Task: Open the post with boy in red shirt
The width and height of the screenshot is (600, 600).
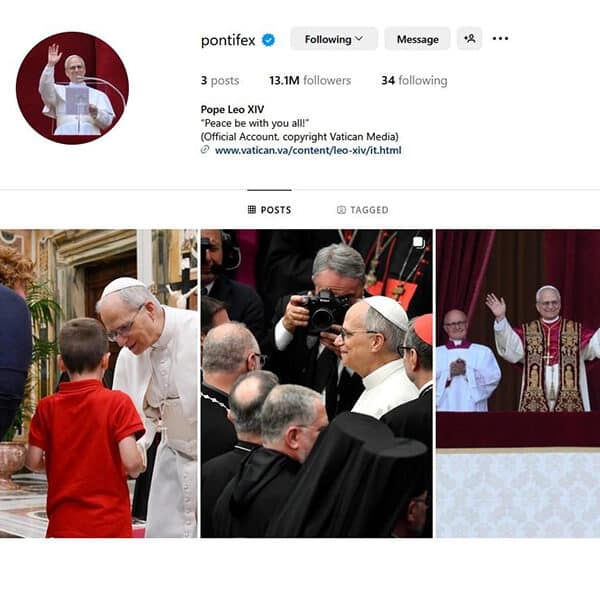Action: pos(98,383)
